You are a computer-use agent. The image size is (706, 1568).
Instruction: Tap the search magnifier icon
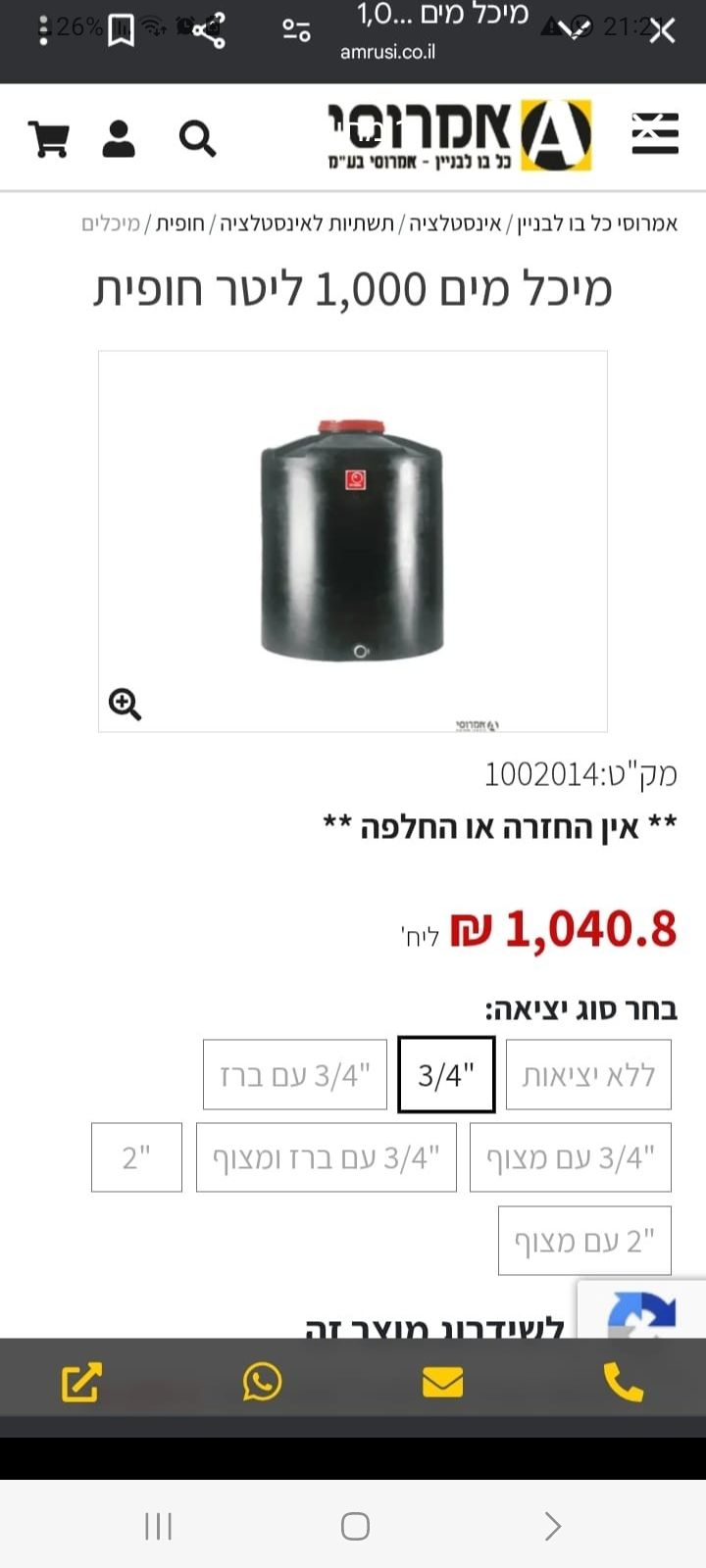pos(197,139)
